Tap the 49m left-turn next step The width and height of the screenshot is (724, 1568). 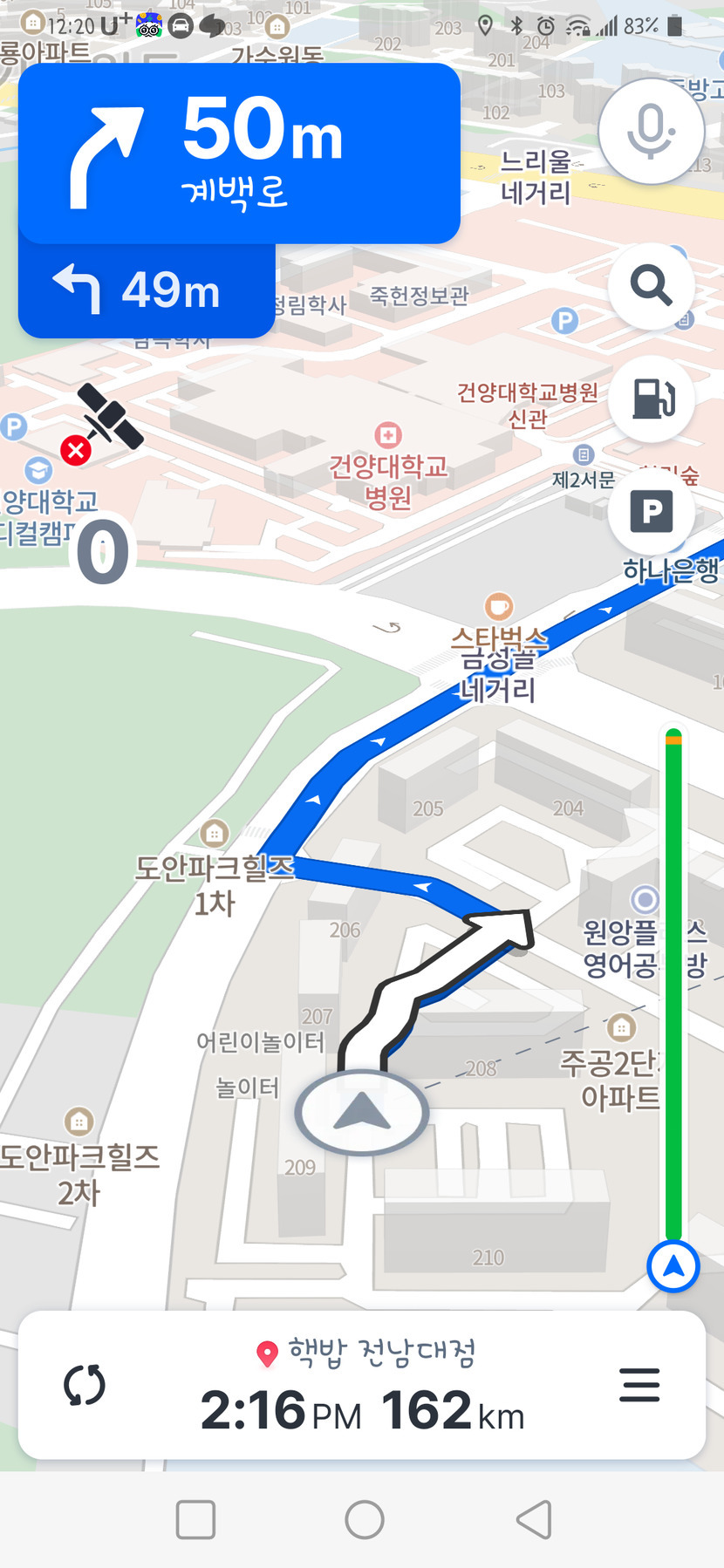147,291
